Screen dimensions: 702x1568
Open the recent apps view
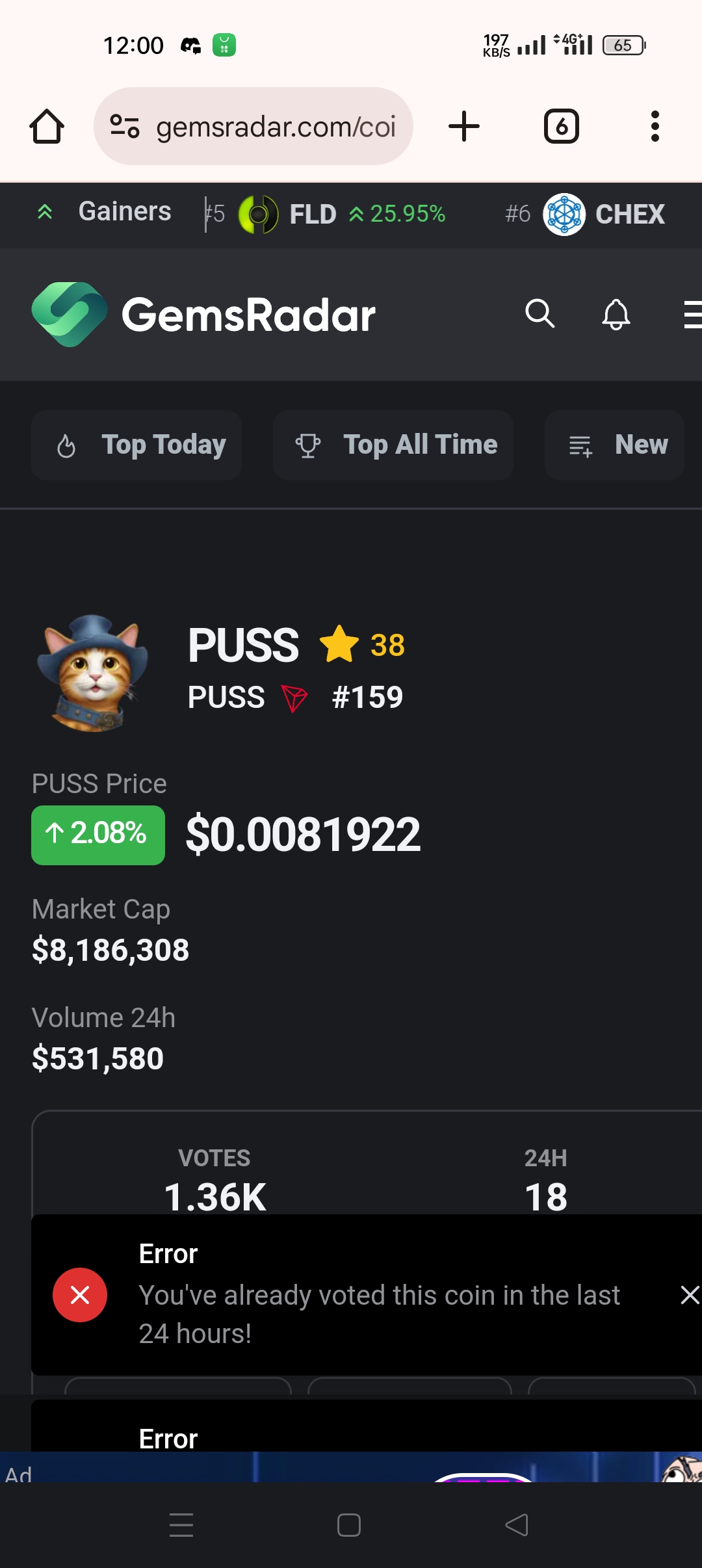coord(181,1524)
